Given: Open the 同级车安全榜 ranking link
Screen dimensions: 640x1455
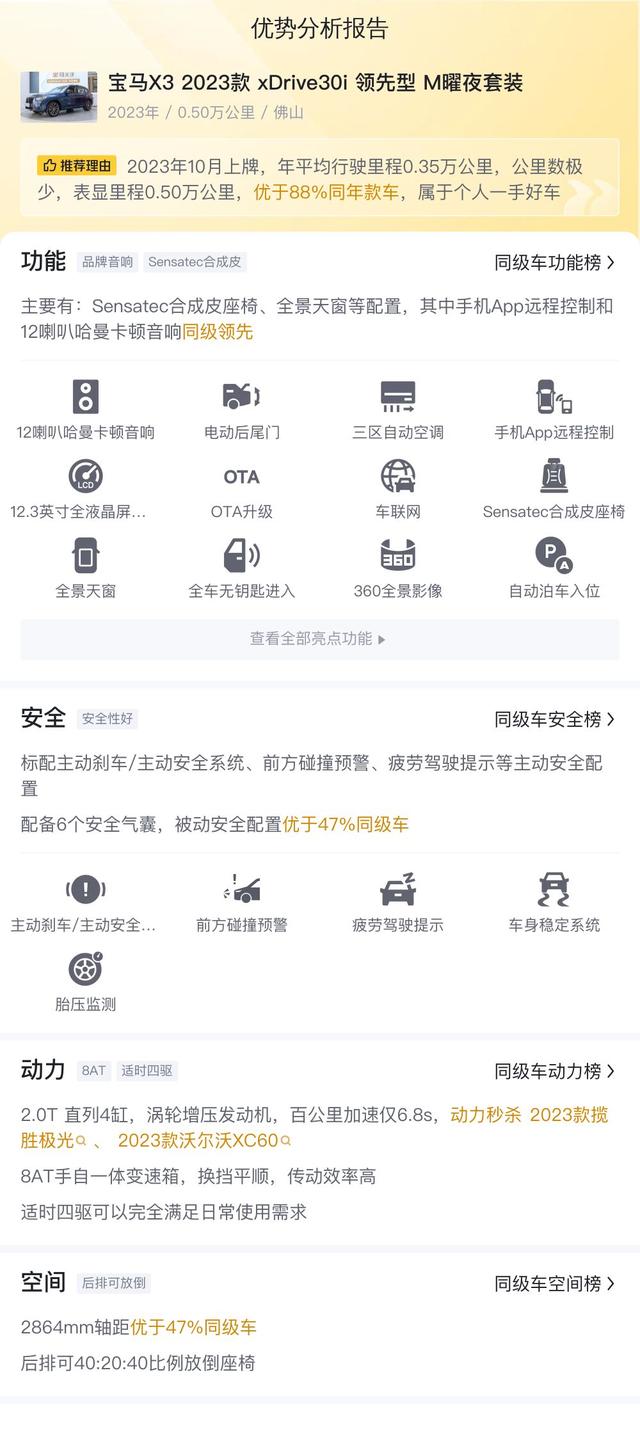Looking at the screenshot, I should tap(555, 719).
